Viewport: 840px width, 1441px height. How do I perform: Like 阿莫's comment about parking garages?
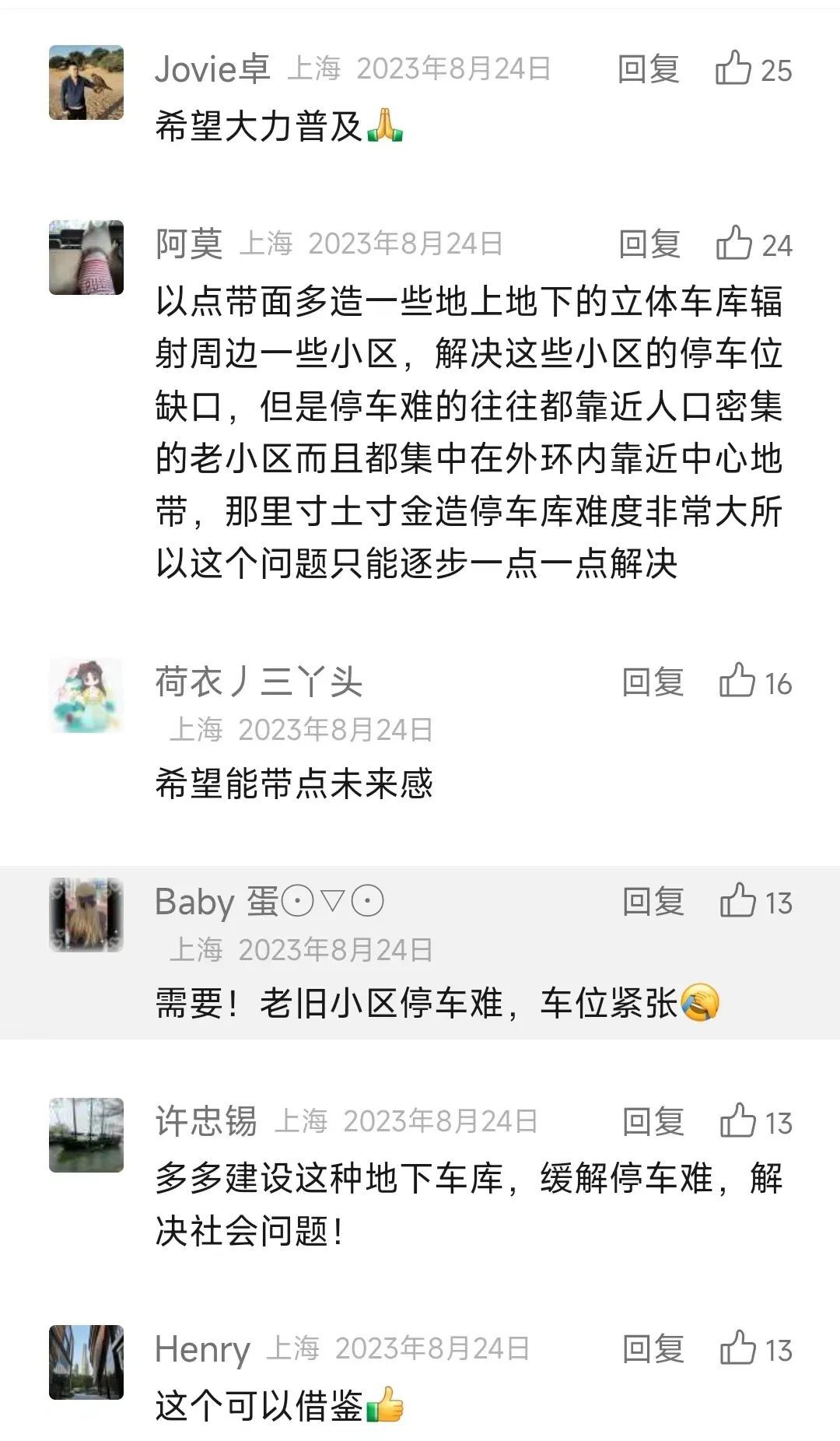734,244
